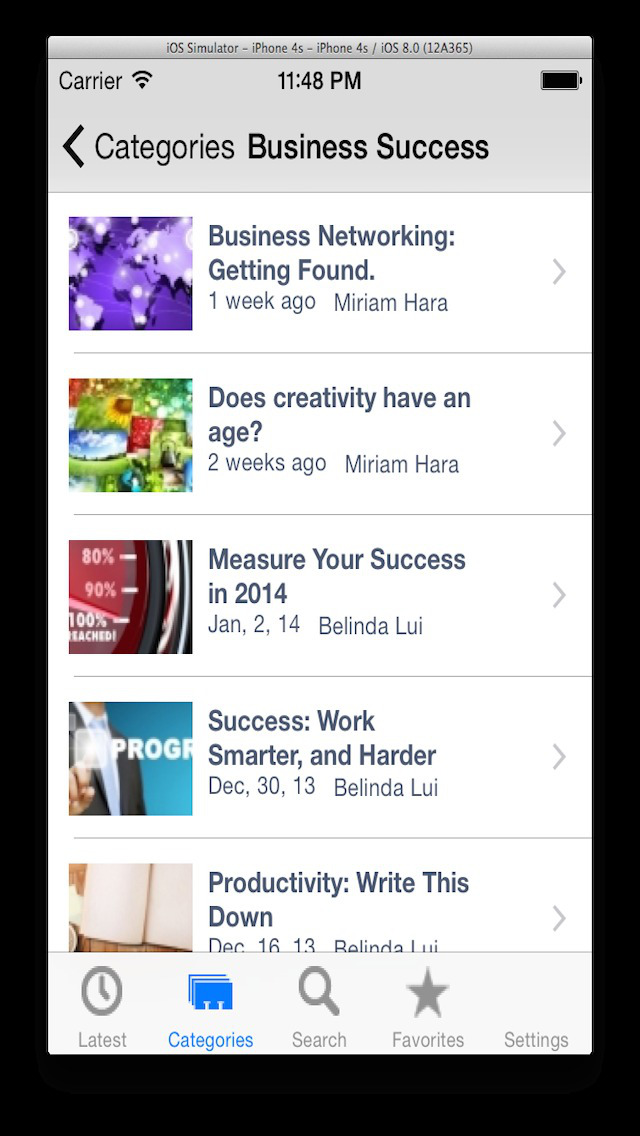Go to the Search tab

click(319, 1006)
